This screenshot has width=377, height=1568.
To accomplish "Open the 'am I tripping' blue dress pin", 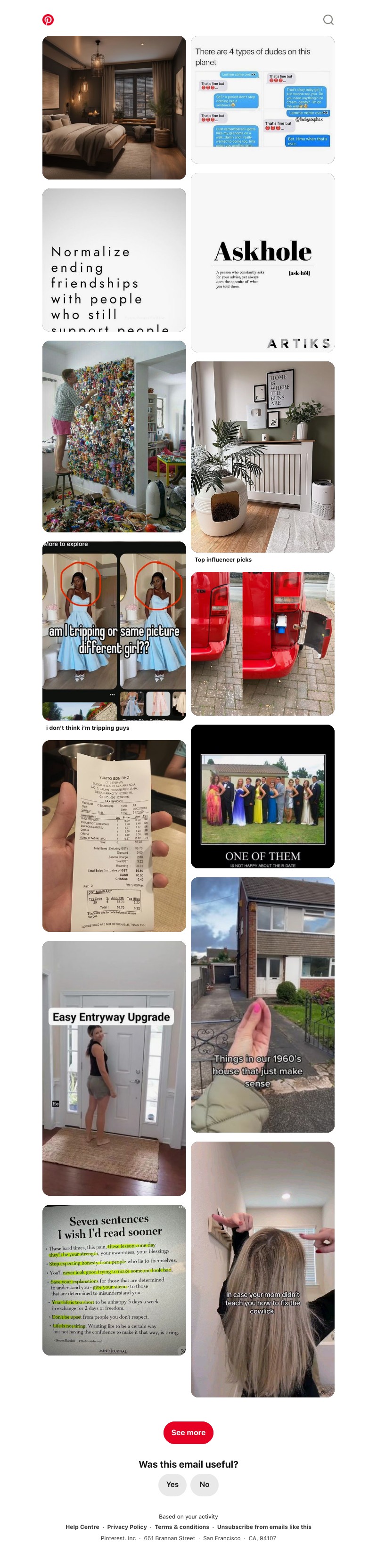I will 114,630.
